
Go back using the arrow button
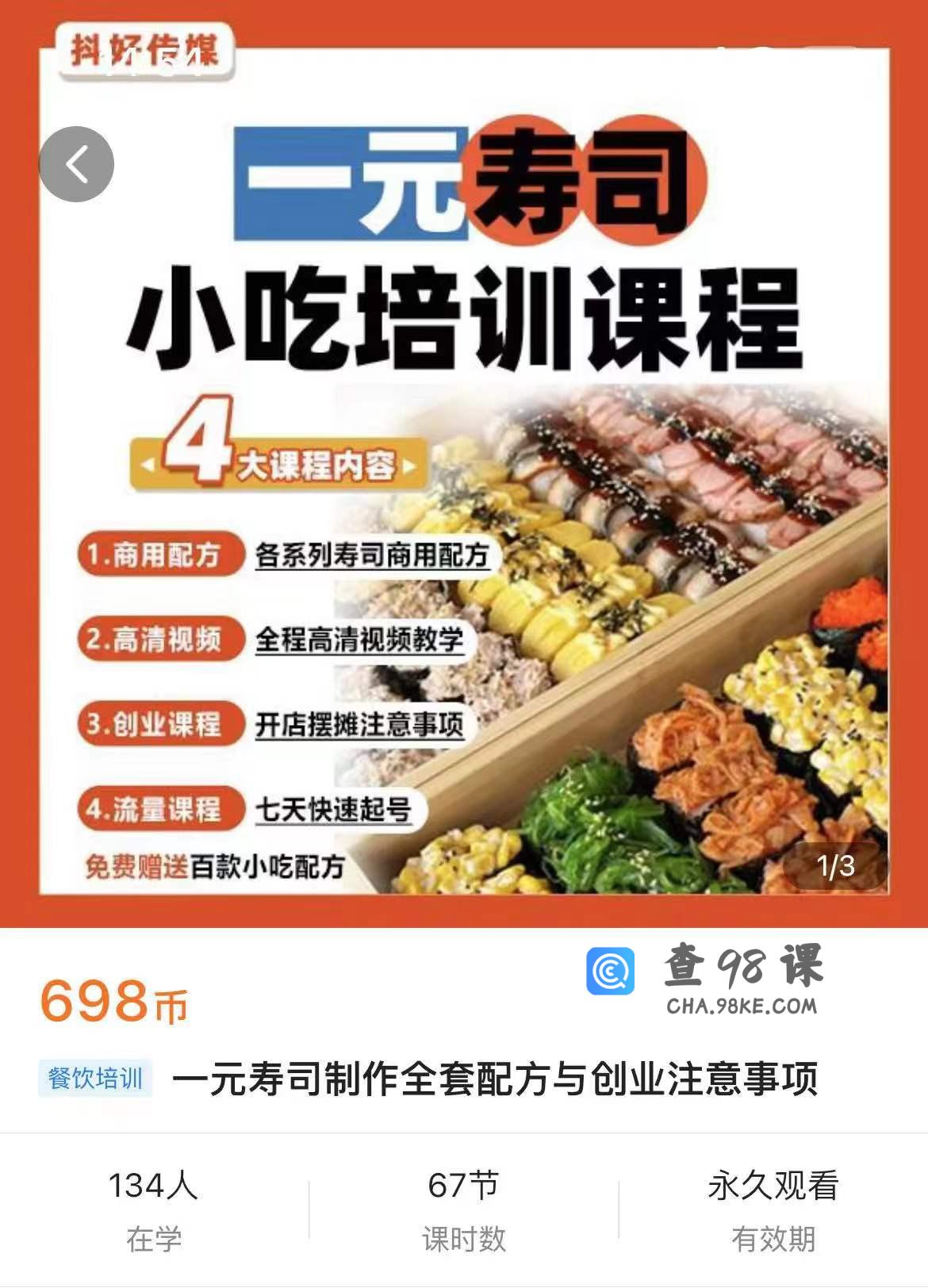click(76, 164)
